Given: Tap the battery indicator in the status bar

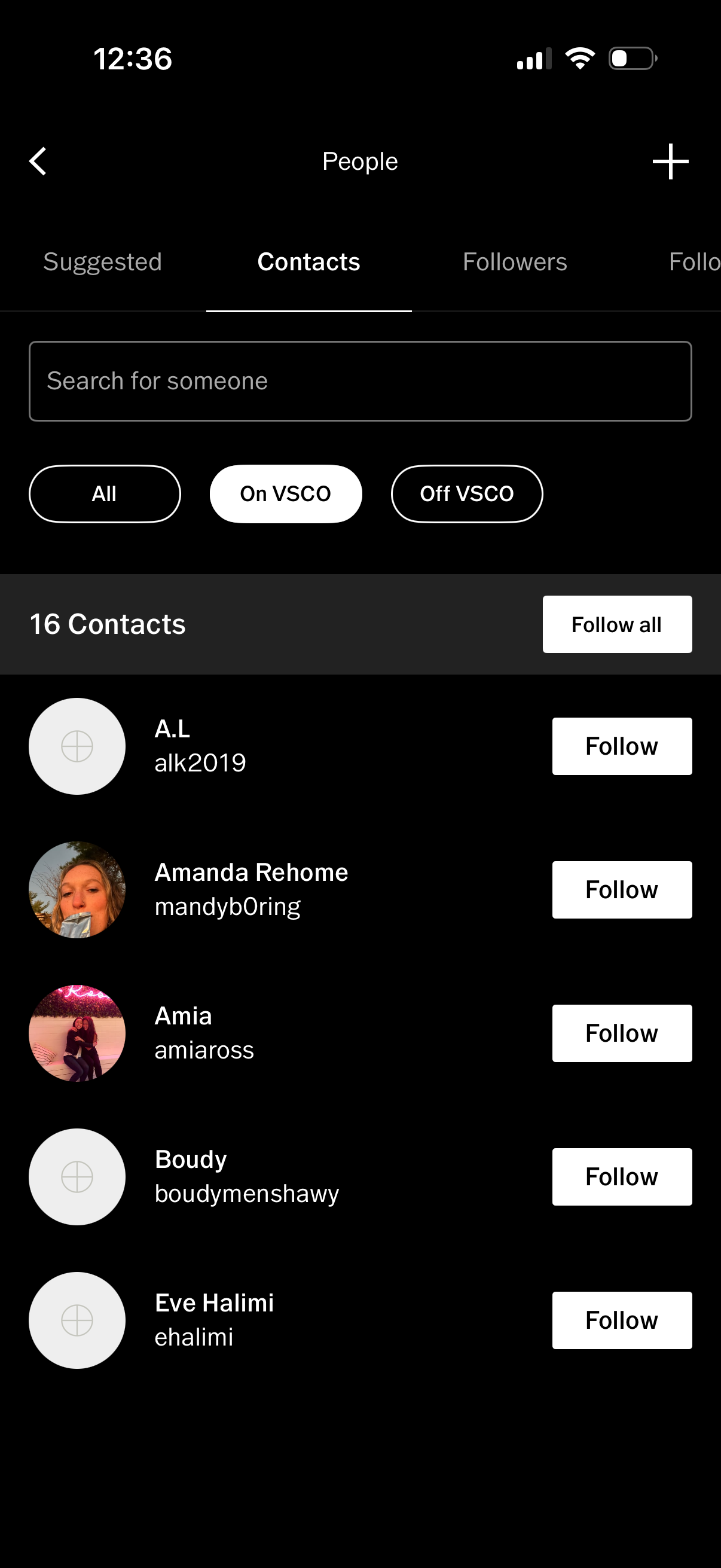Looking at the screenshot, I should 631,58.
